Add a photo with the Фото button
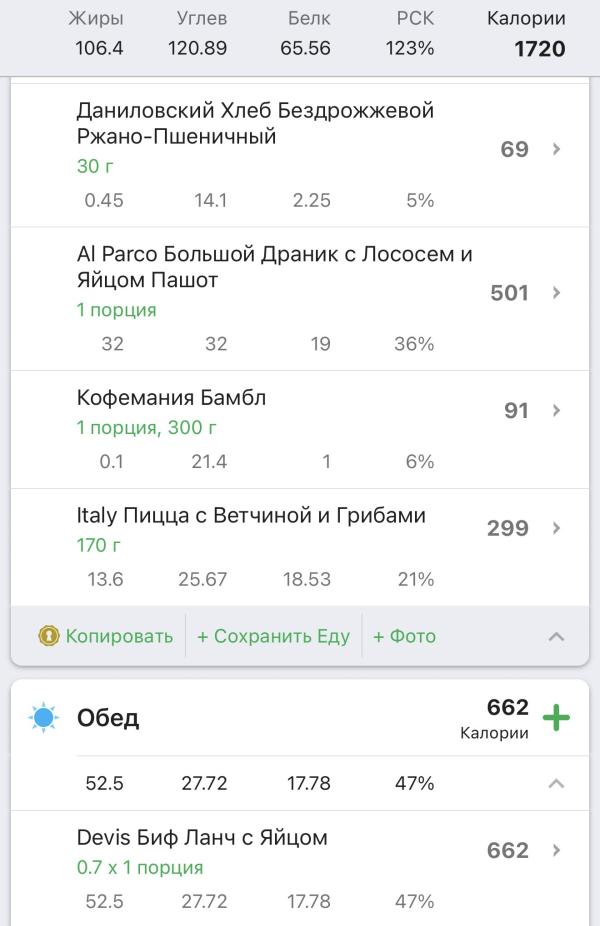The image size is (600, 926). (404, 636)
